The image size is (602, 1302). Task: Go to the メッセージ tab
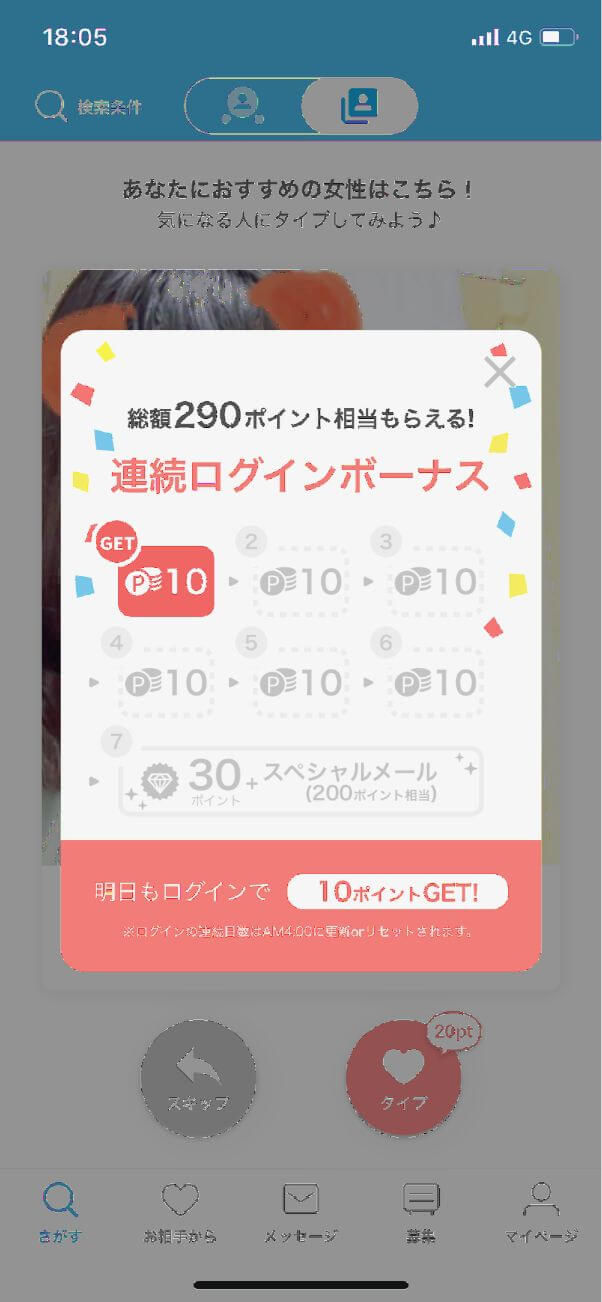pyautogui.click(x=301, y=1212)
